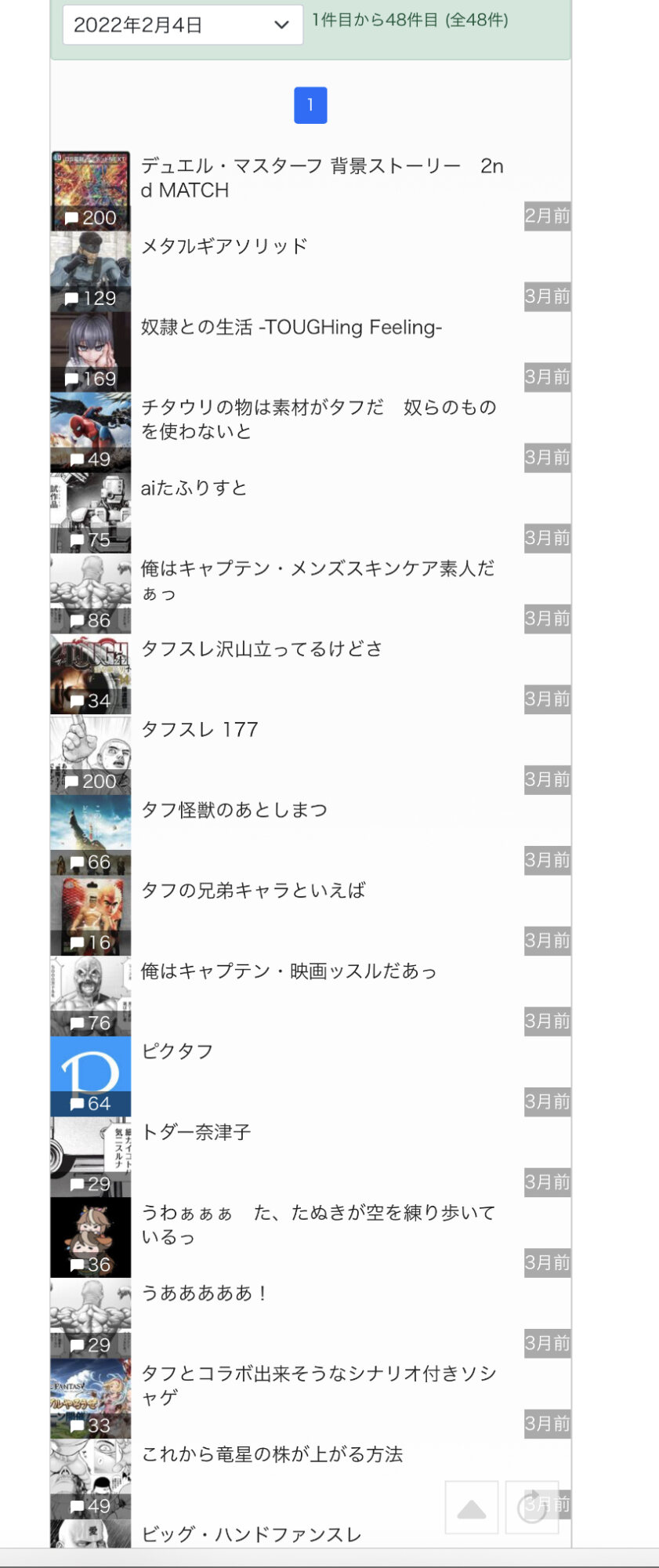
Task: Tap the reload button beside the up arrow
Action: [x=532, y=1508]
